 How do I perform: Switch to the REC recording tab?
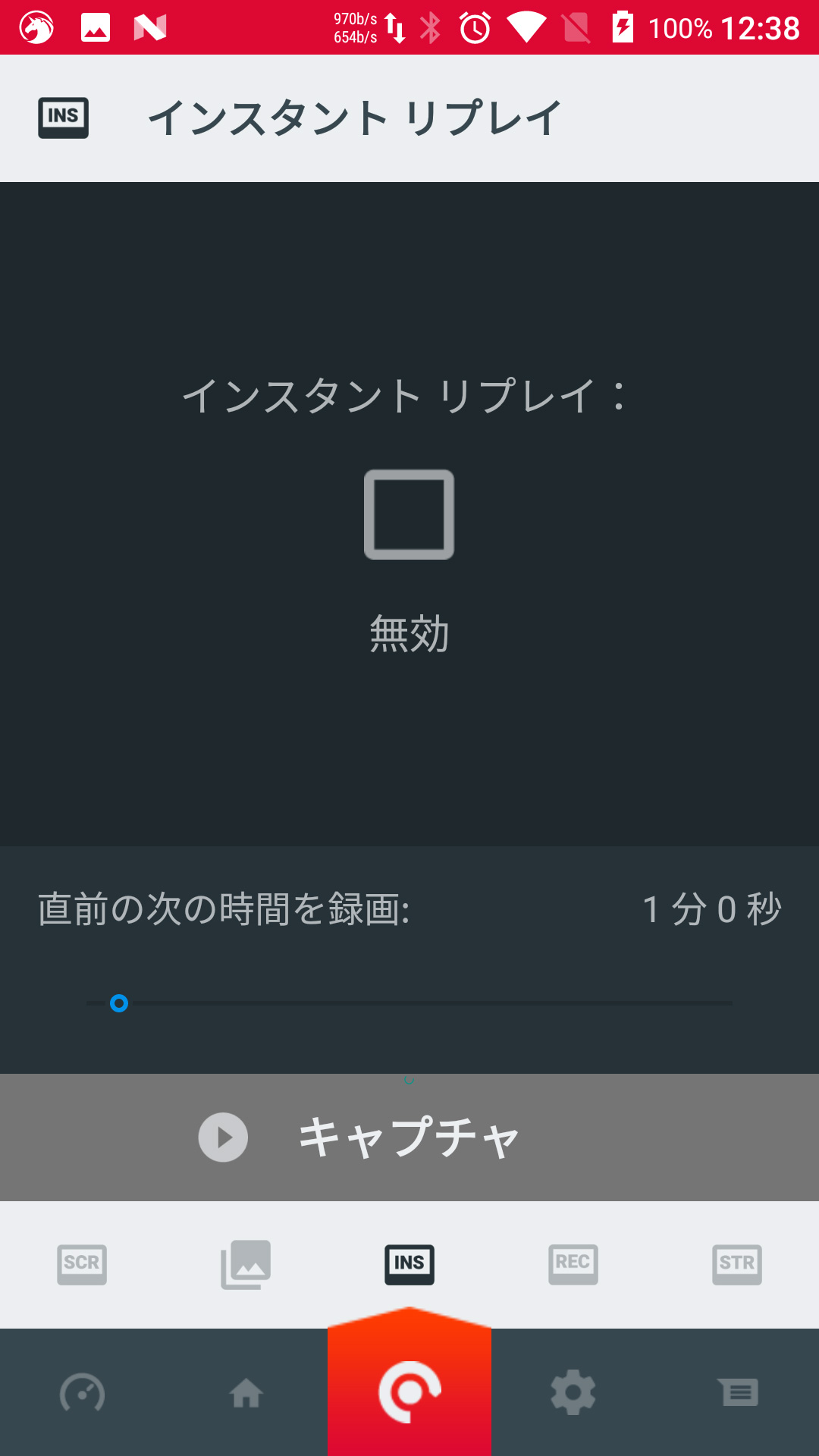573,1264
